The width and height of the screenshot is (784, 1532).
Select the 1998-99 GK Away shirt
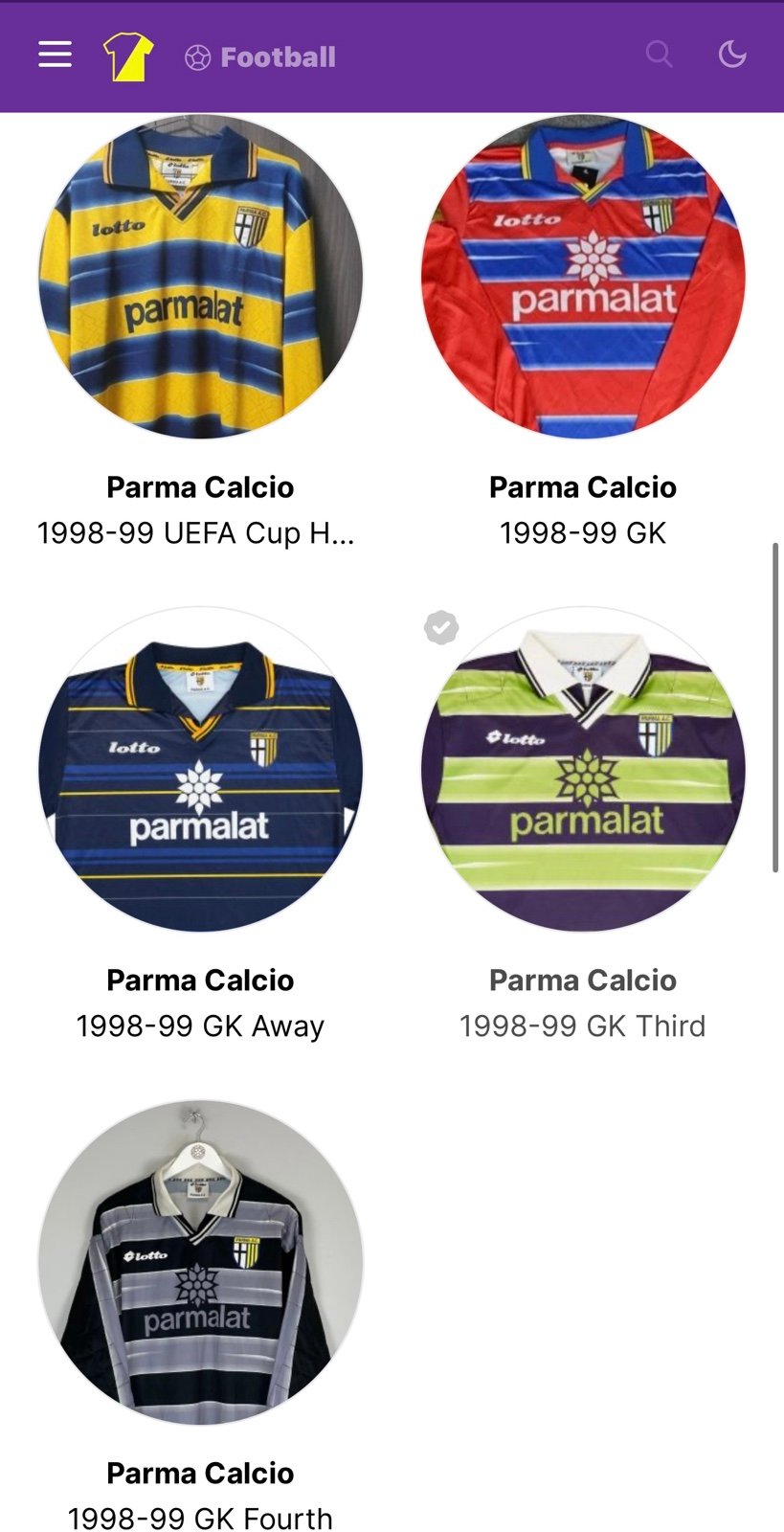coord(200,769)
